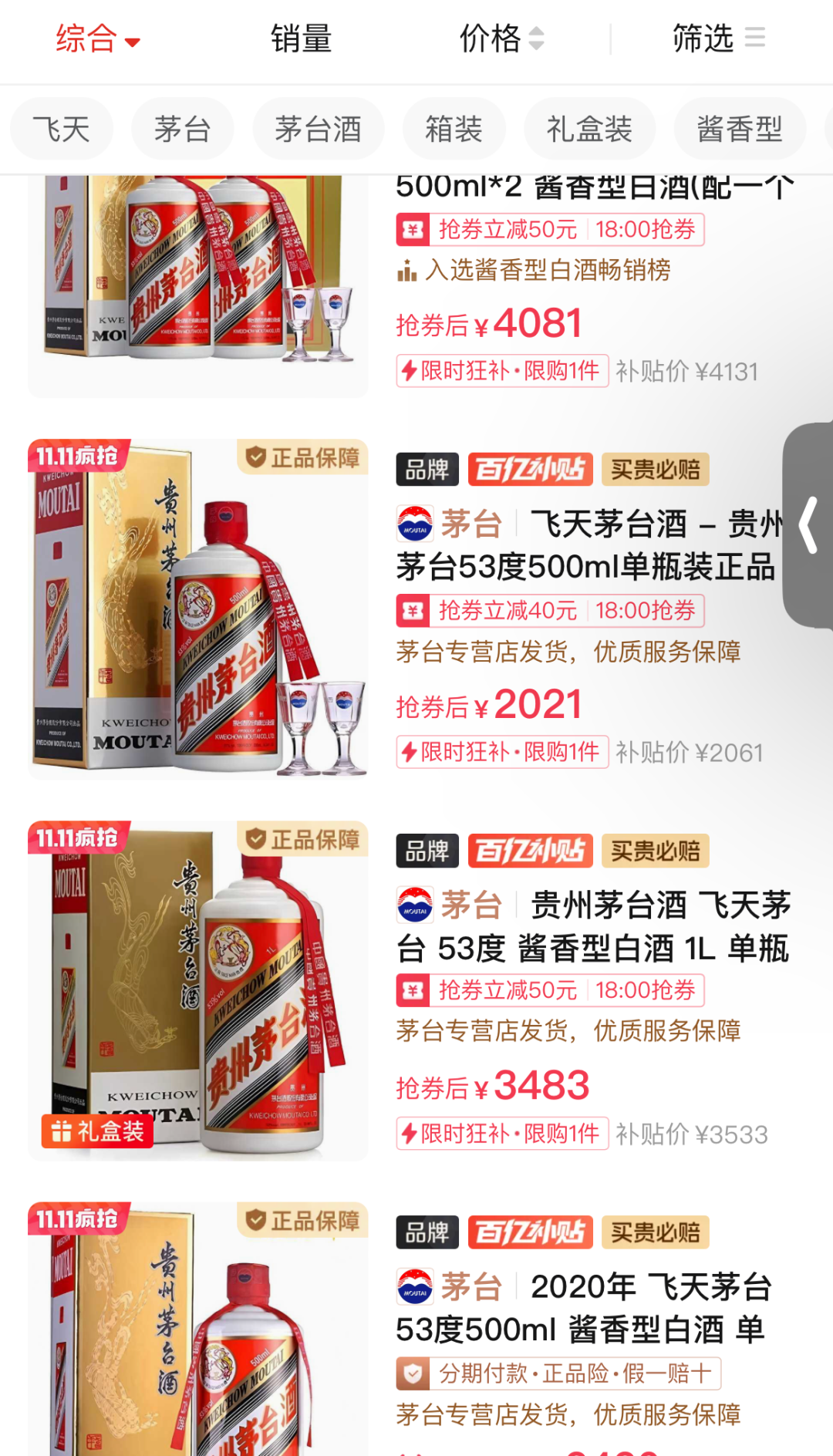Choose the 酱香型 filter chip
The height and width of the screenshot is (1456, 833).
pyautogui.click(x=739, y=129)
